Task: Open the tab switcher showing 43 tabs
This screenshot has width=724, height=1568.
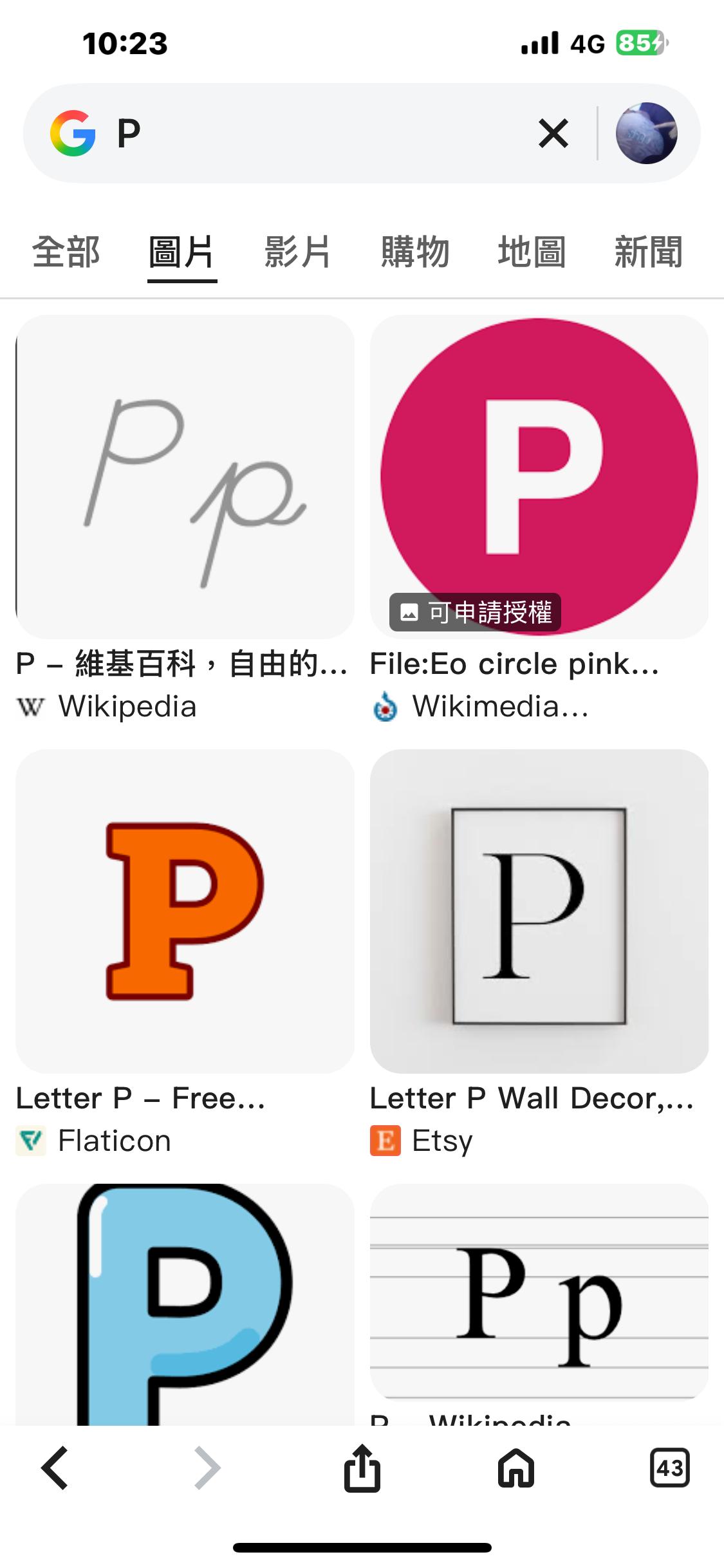Action: click(669, 1468)
